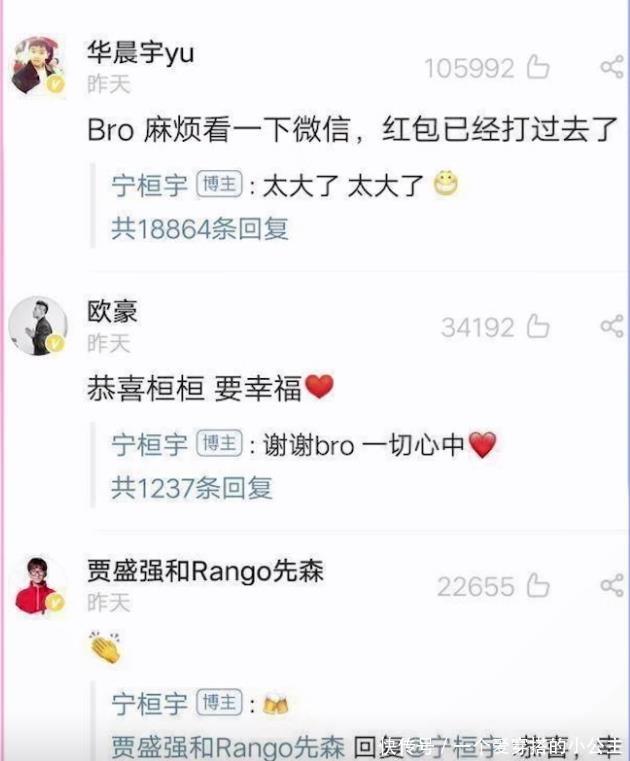Like 华晨宇yu's comment
Image resolution: width=630 pixels, height=761 pixels.
click(538, 68)
